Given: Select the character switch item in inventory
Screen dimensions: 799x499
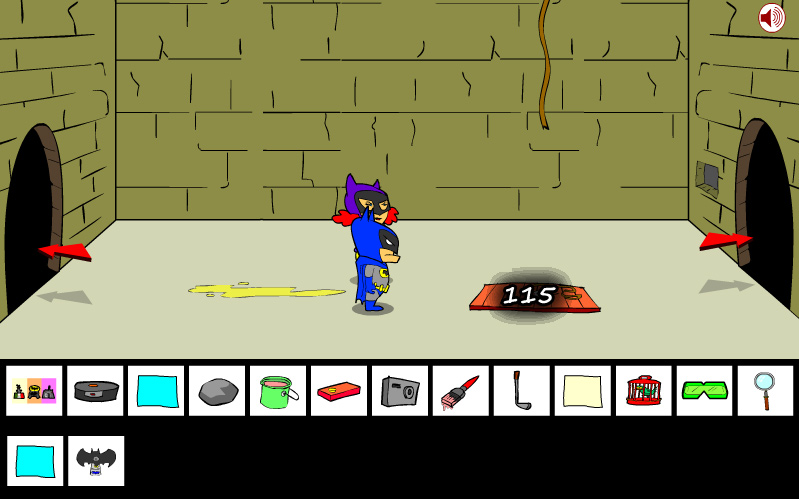Looking at the screenshot, I should pos(34,391).
